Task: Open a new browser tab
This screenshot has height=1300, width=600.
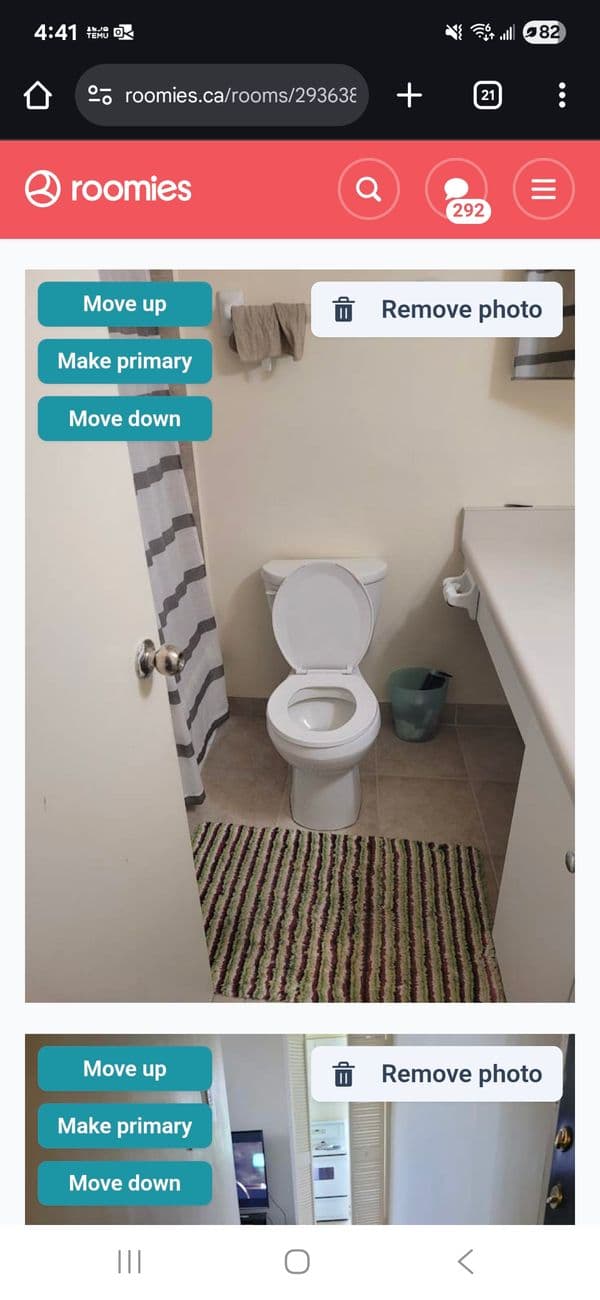Action: click(x=409, y=96)
